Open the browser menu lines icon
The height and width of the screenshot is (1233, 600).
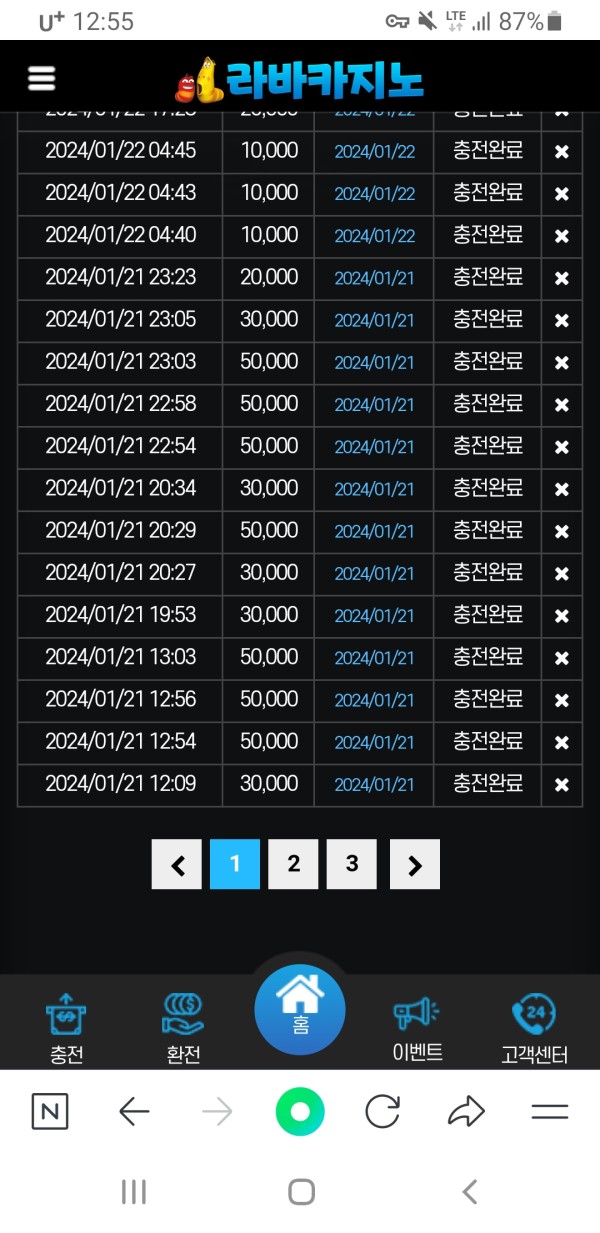(x=549, y=1111)
